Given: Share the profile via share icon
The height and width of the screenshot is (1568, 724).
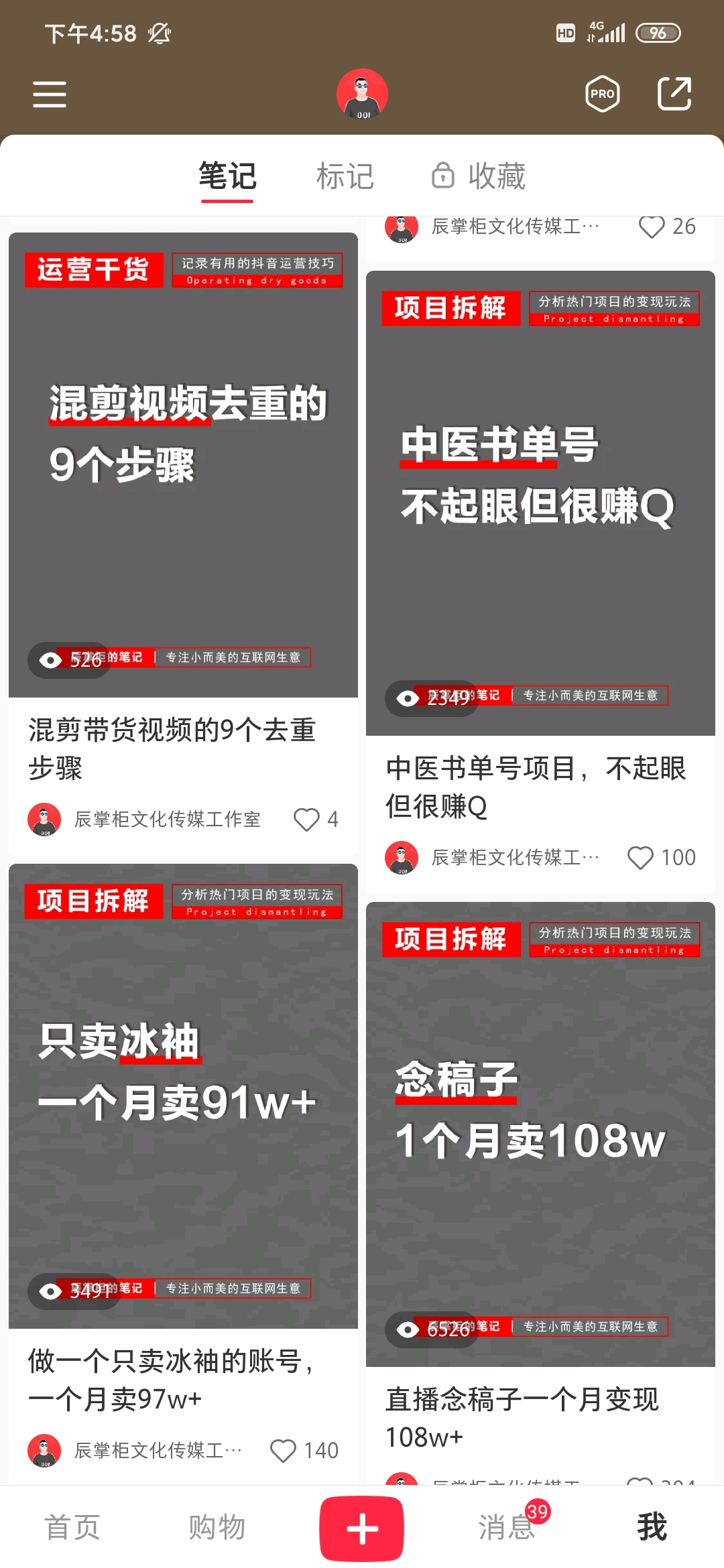Looking at the screenshot, I should pyautogui.click(x=674, y=94).
